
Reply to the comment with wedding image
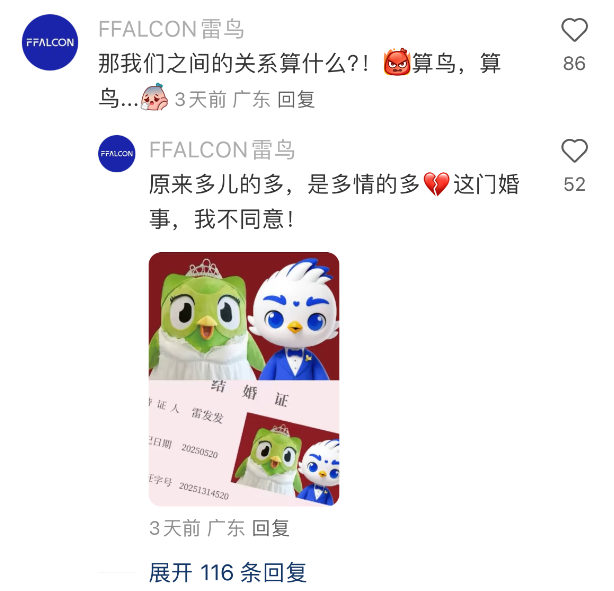click(270, 527)
